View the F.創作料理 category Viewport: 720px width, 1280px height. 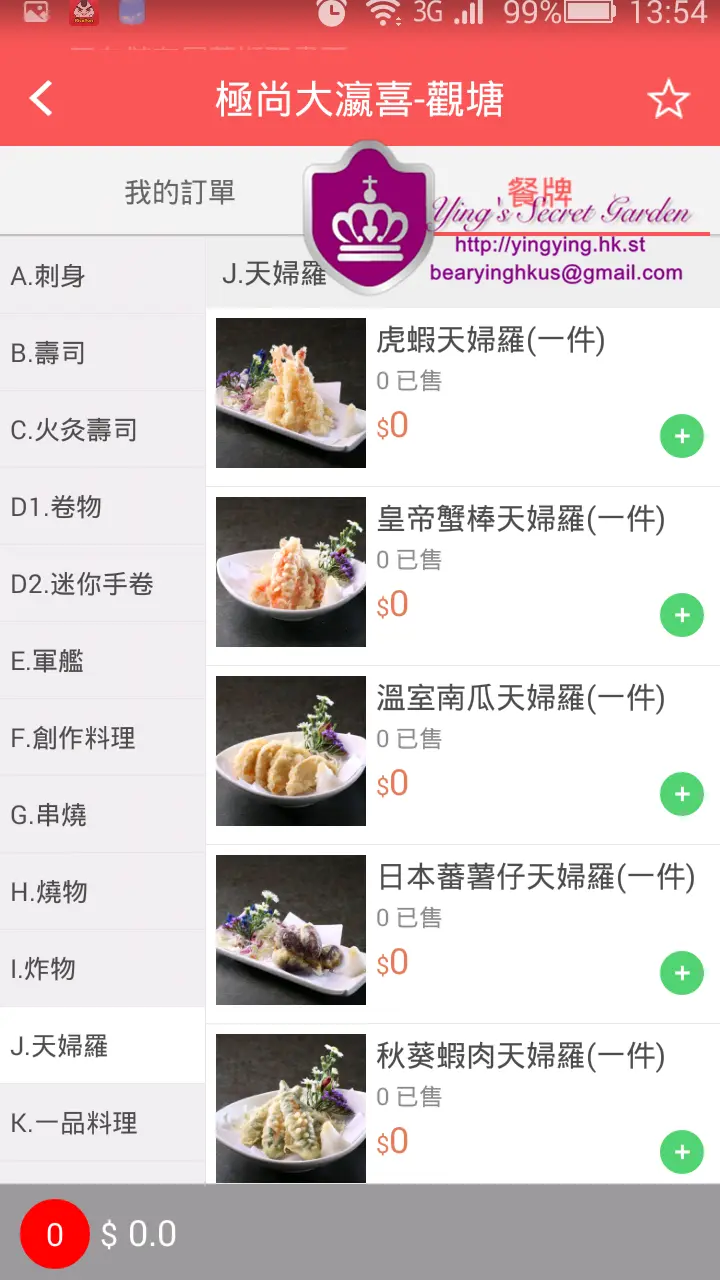pyautogui.click(x=102, y=738)
